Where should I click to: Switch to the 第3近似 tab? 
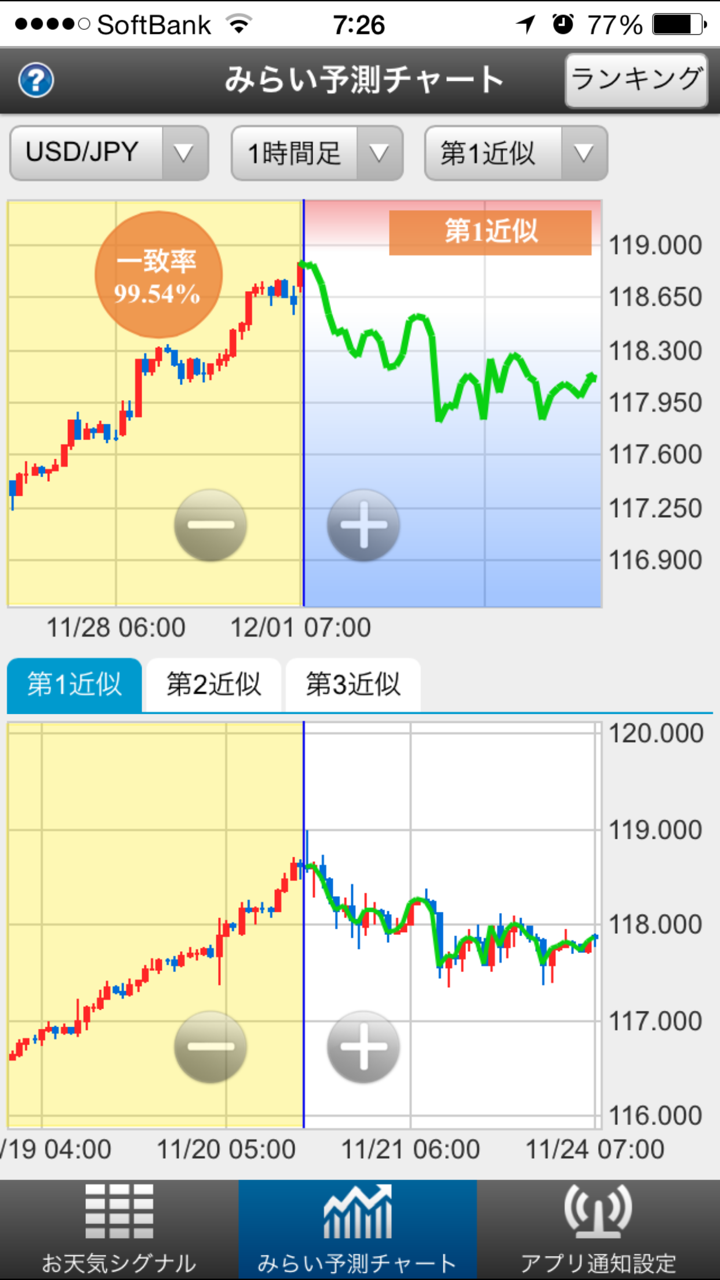[x=353, y=685]
